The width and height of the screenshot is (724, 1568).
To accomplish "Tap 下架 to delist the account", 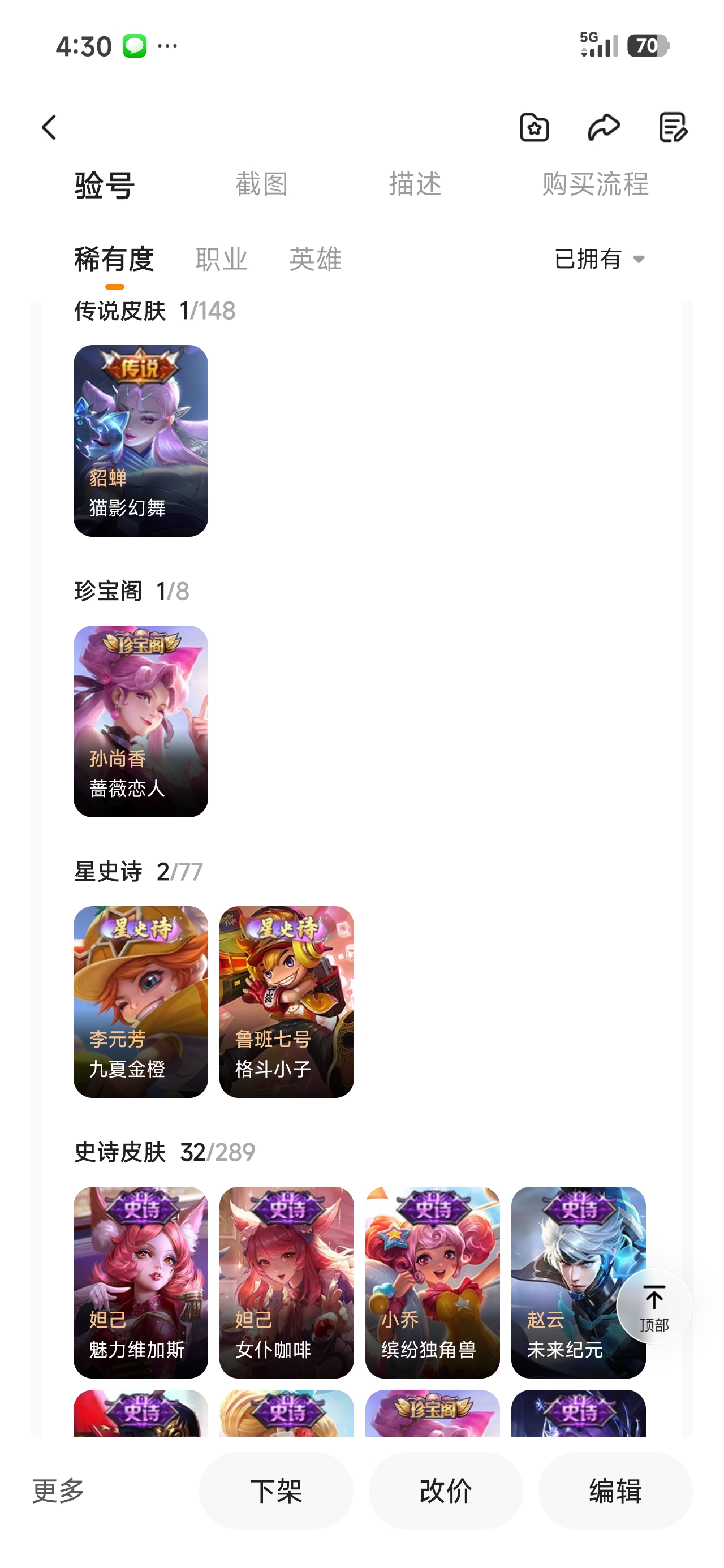I will 276,1491.
